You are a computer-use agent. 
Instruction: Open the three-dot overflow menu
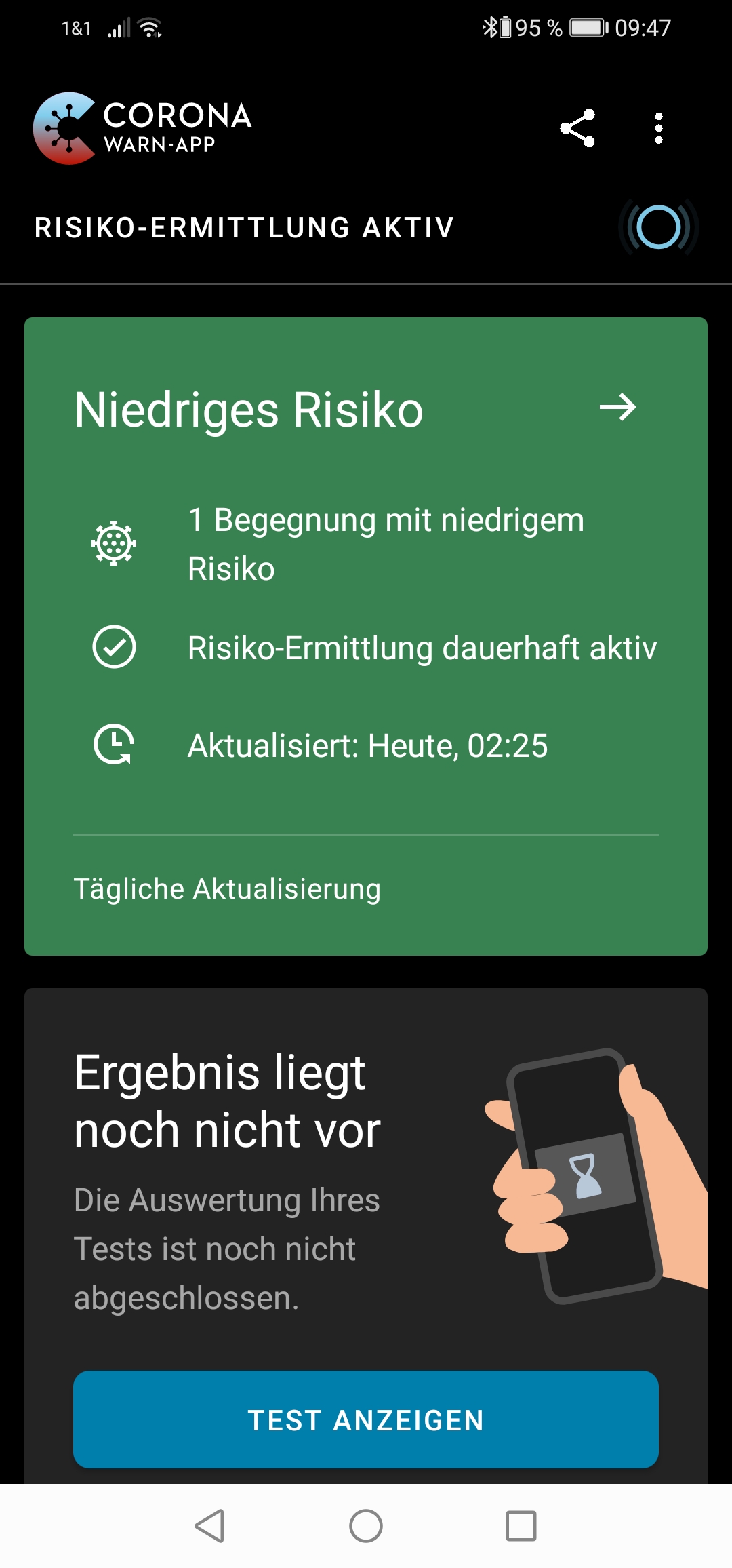tap(658, 128)
